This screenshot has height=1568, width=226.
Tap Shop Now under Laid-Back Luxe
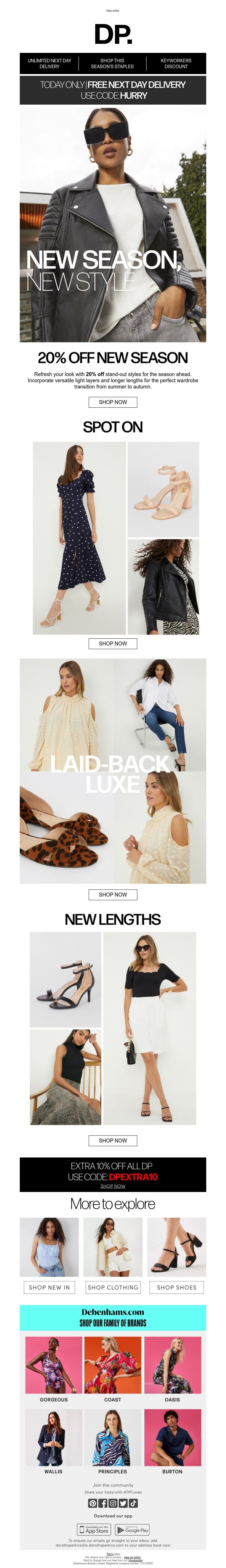pyautogui.click(x=113, y=894)
